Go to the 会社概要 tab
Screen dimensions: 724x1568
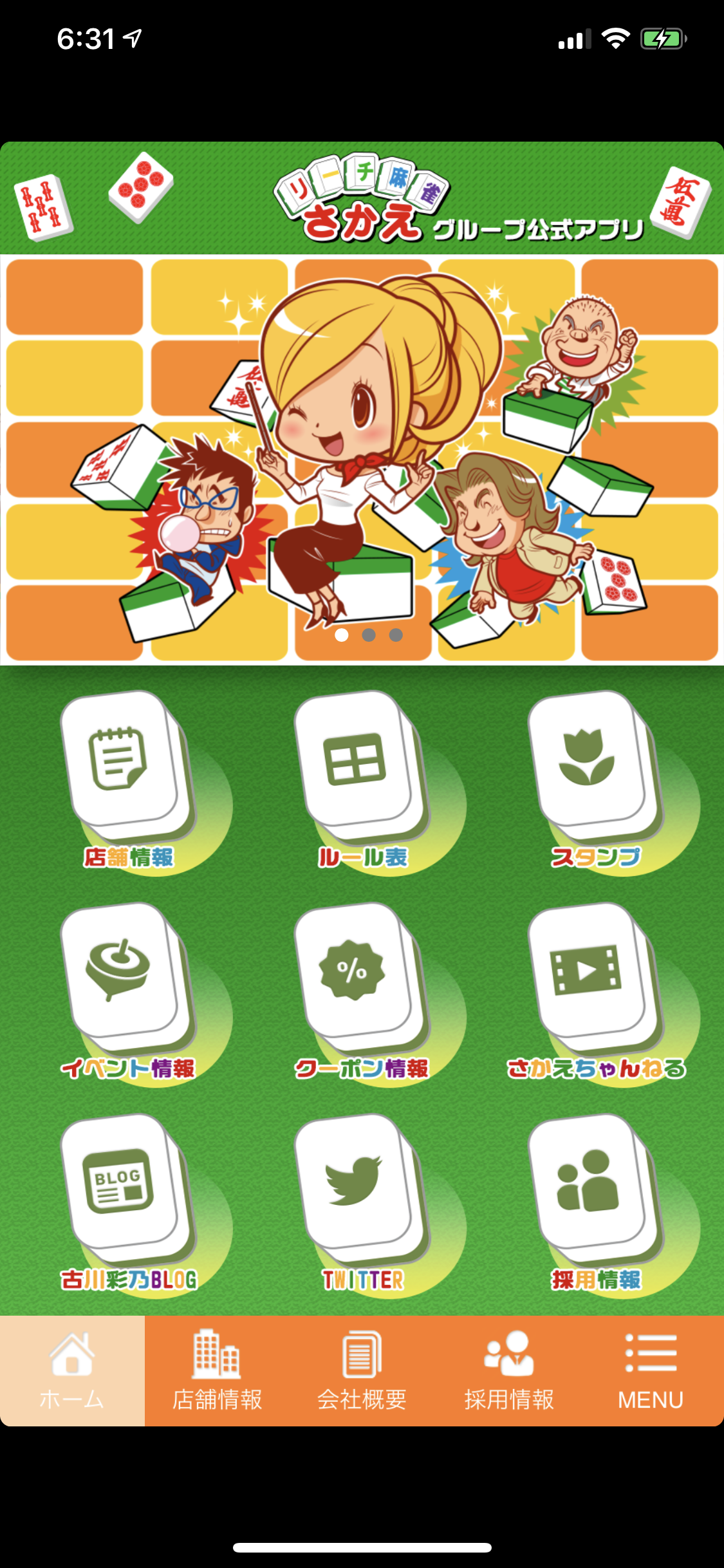click(362, 1371)
